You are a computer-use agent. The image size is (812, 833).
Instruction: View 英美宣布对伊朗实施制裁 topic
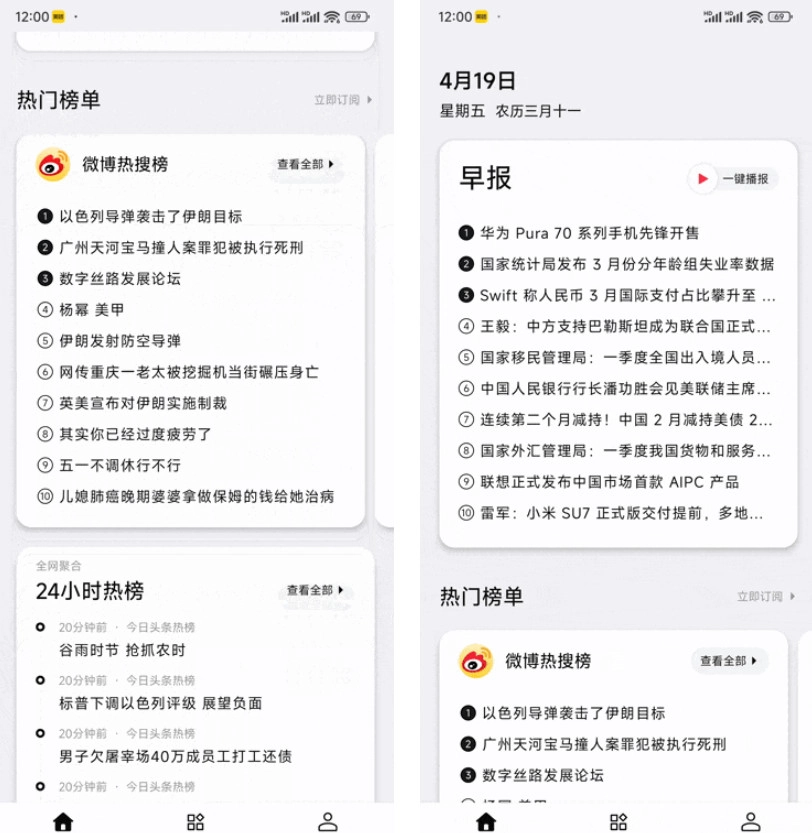pyautogui.click(x=142, y=403)
